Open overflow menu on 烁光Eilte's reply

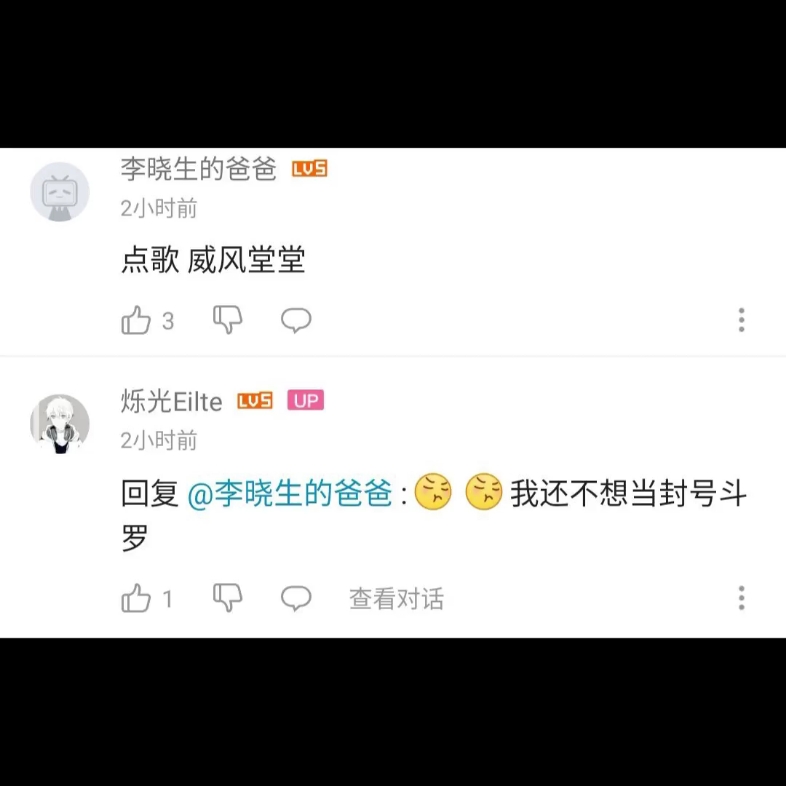[741, 598]
